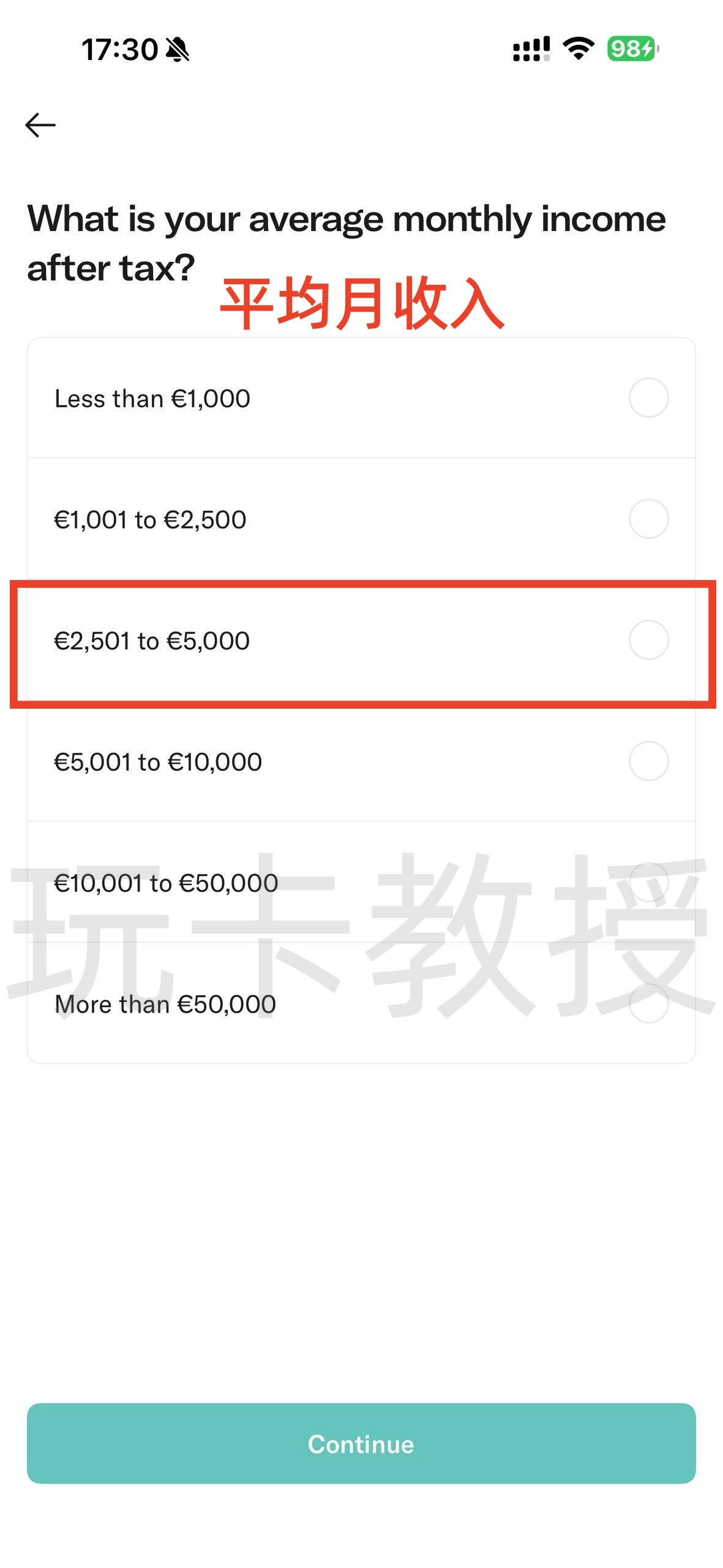Select the Less than €1,000 option
This screenshot has width=723, height=1568.
(648, 398)
